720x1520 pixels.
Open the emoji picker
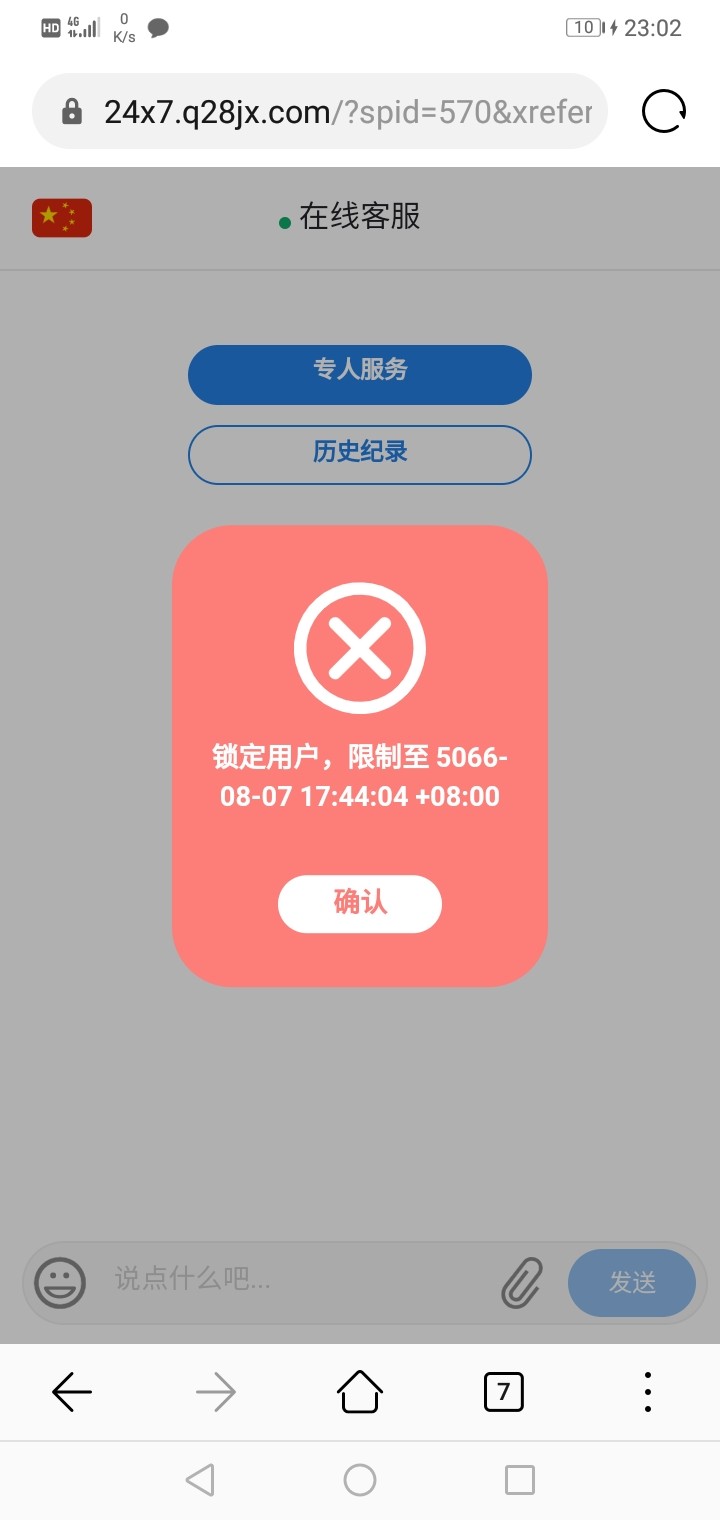coord(60,1282)
